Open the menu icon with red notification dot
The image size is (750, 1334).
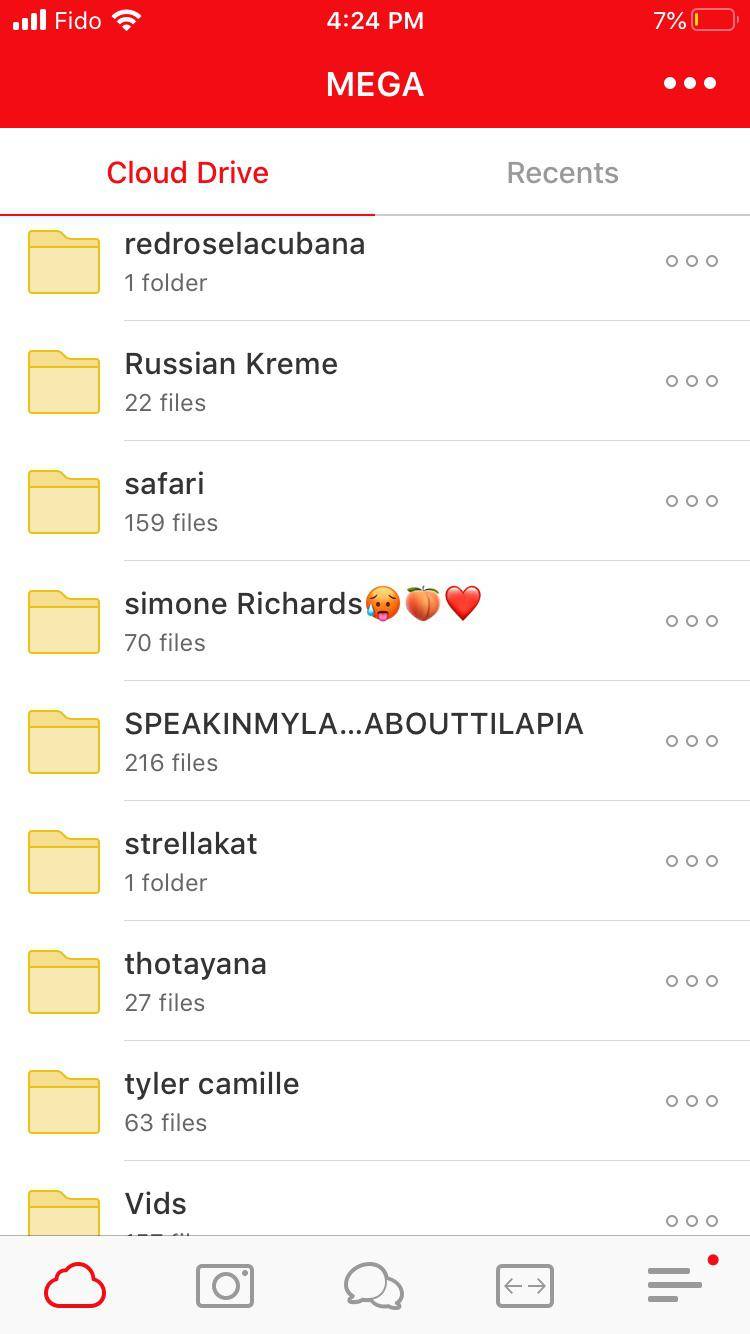click(x=675, y=1285)
